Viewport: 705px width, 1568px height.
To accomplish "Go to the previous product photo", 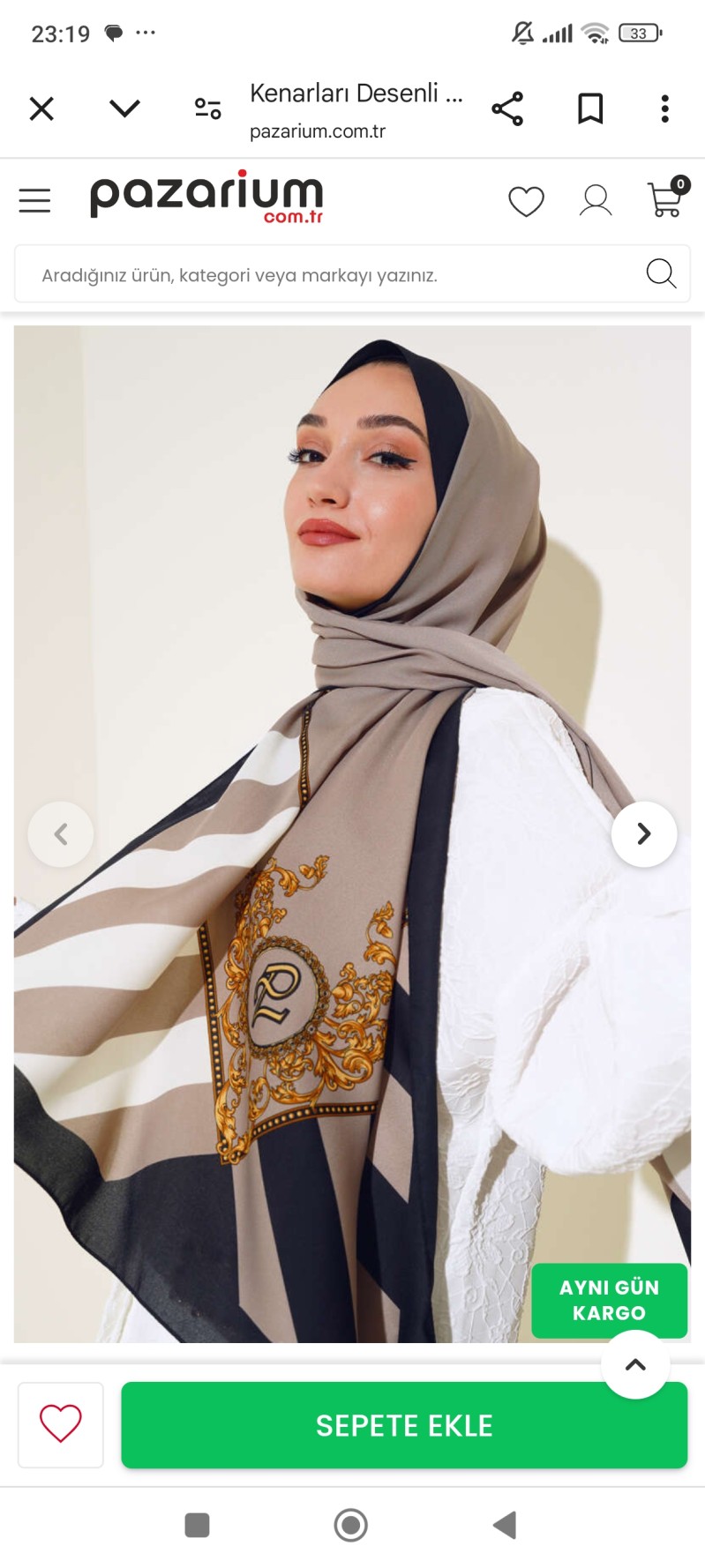I will click(61, 833).
